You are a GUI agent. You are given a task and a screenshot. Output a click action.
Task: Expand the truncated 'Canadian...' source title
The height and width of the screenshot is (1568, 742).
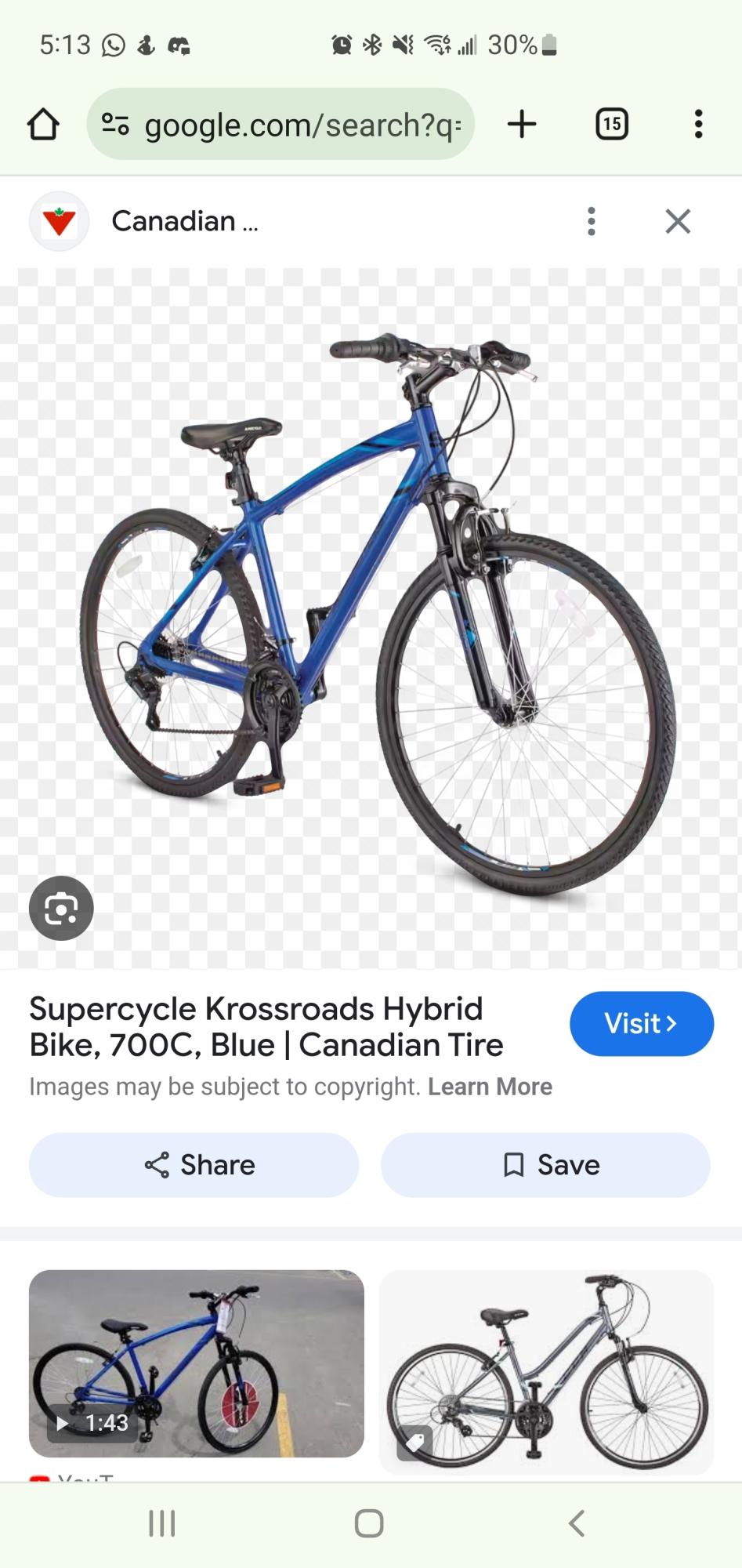[185, 221]
